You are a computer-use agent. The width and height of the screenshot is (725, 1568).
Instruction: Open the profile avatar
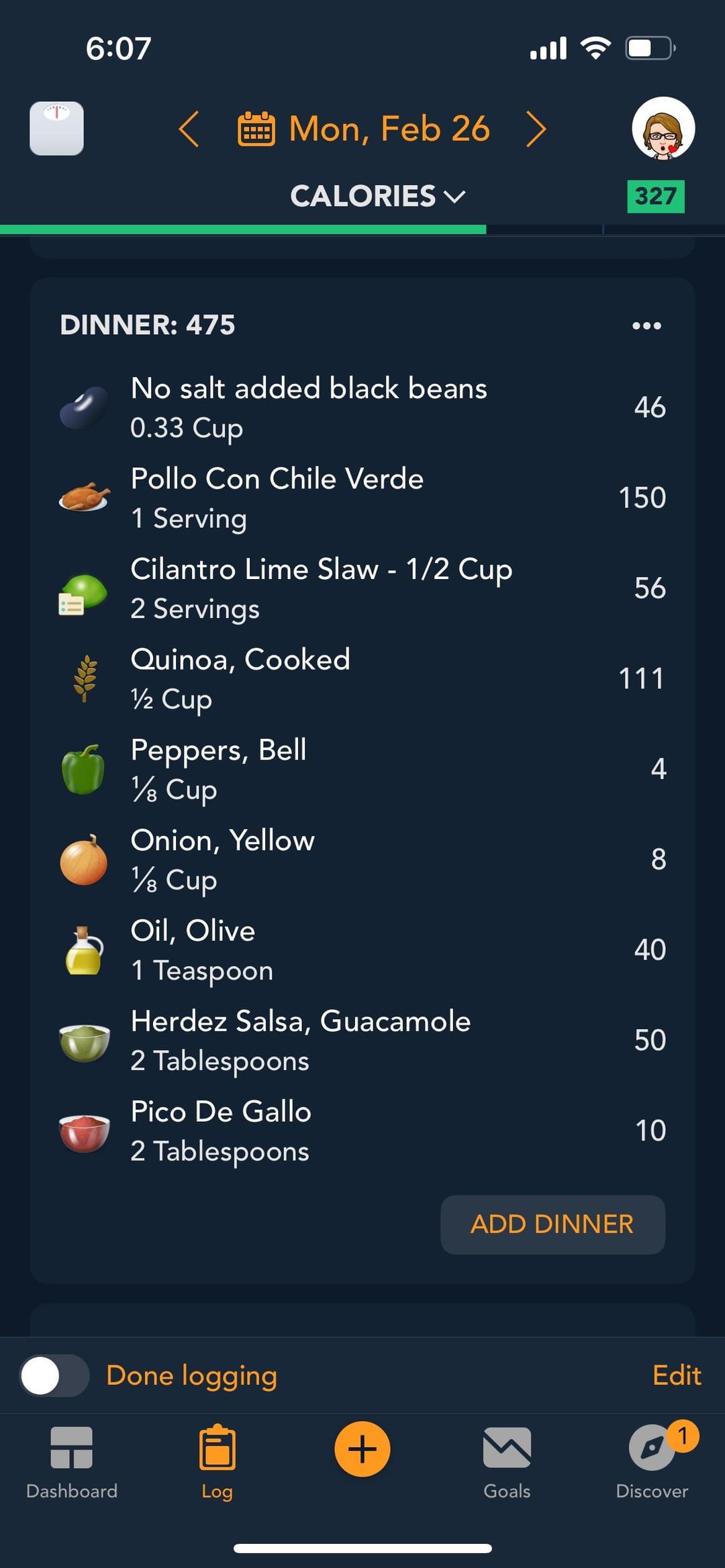tap(663, 128)
